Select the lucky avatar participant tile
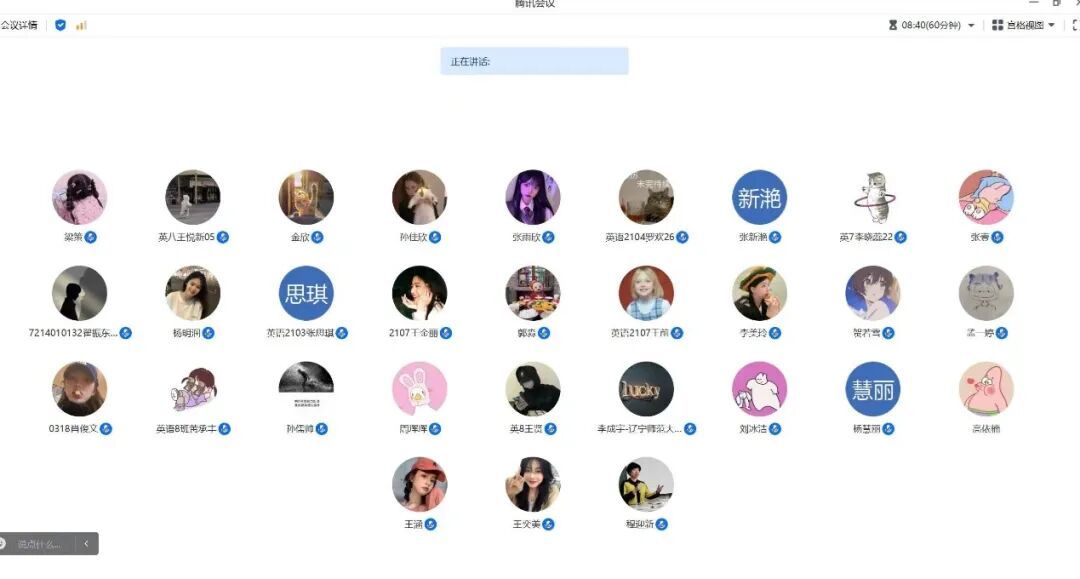This screenshot has height=579, width=1080. (646, 389)
